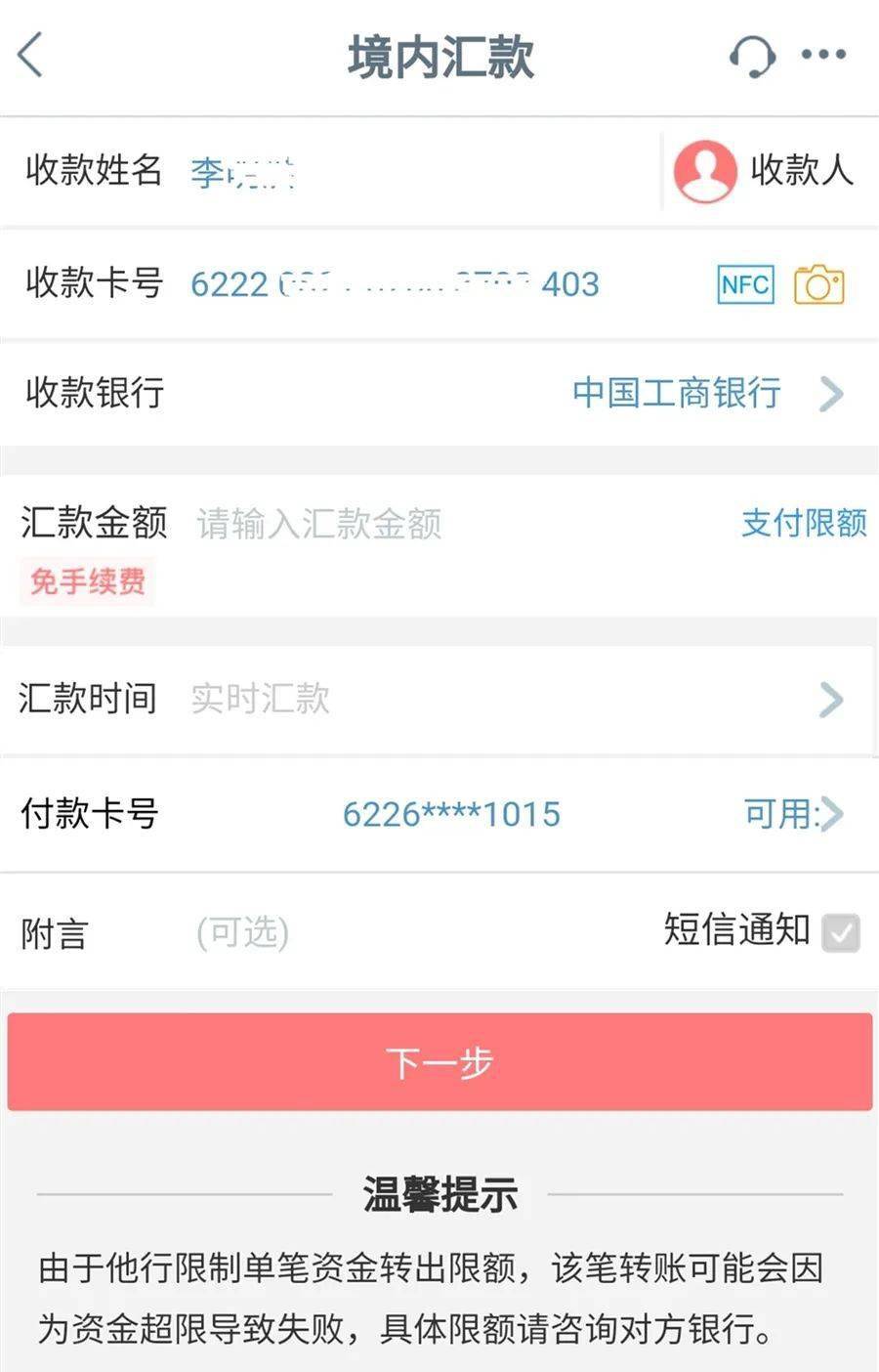This screenshot has width=879, height=1372.
Task: Choose 付款卡号 6226****1015
Action: point(451,814)
